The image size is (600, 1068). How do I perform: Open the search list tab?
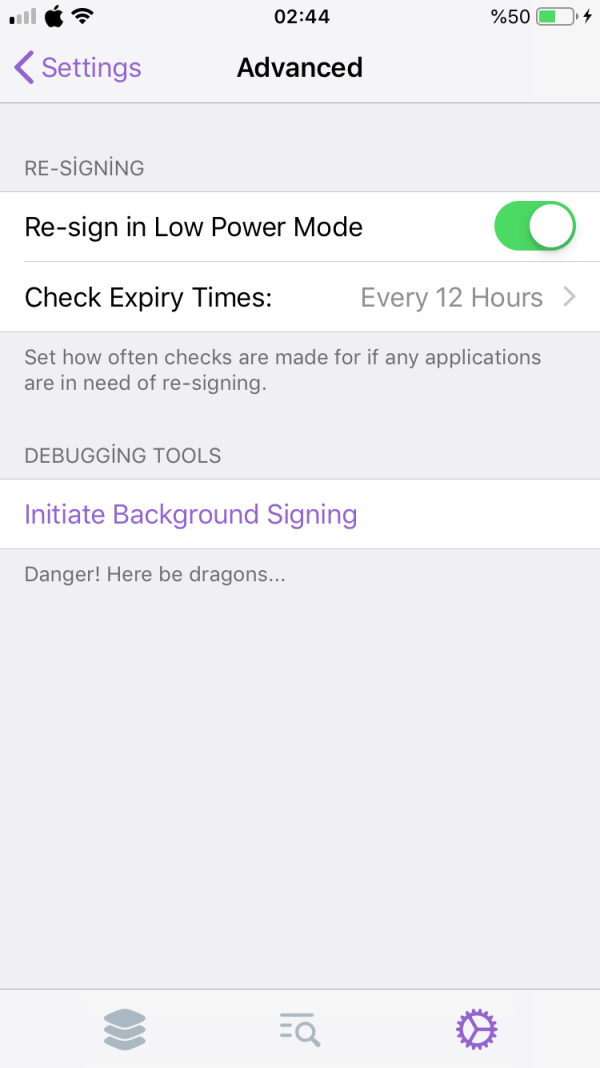pos(300,1029)
